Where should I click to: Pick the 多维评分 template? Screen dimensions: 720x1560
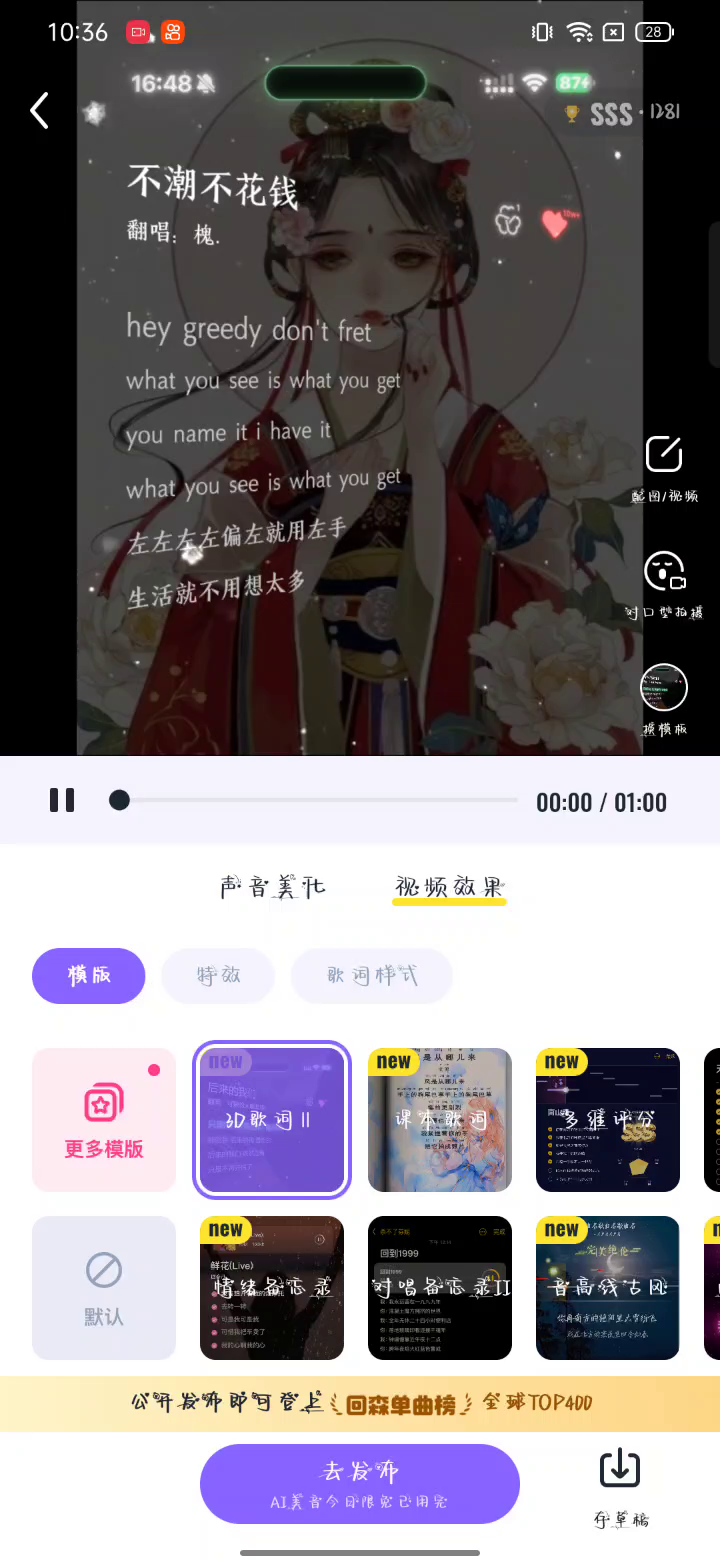pos(608,1119)
